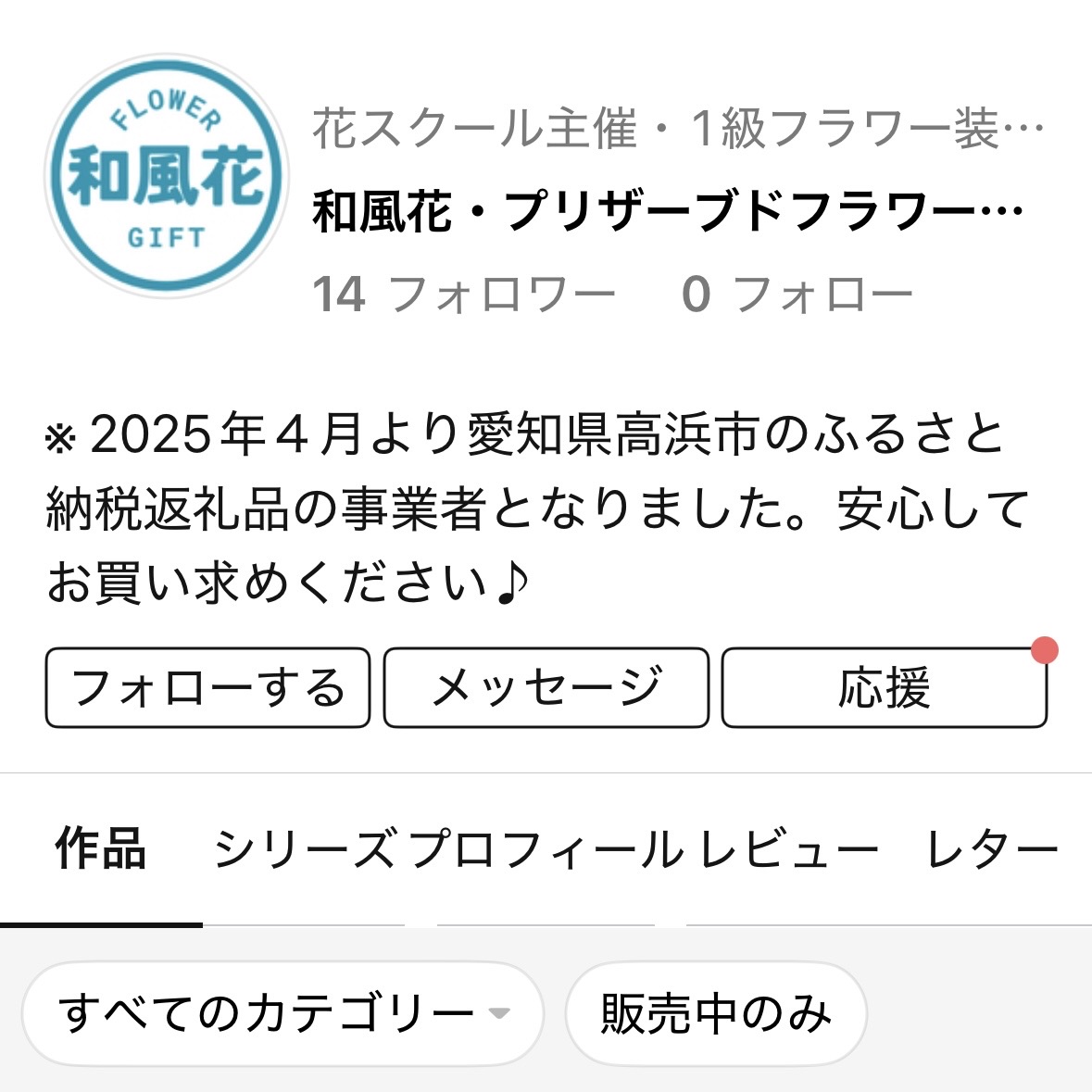
Task: Open the プロフィール tab
Action: (545, 848)
